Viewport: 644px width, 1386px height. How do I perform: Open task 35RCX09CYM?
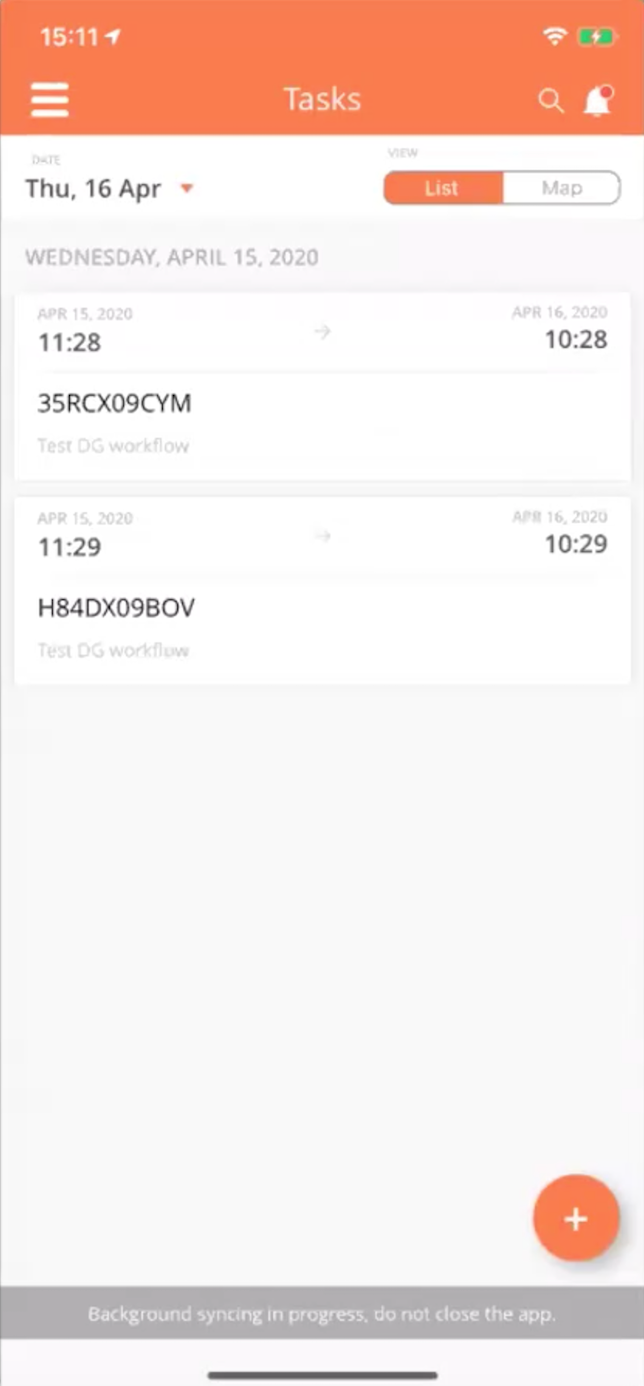(x=322, y=386)
